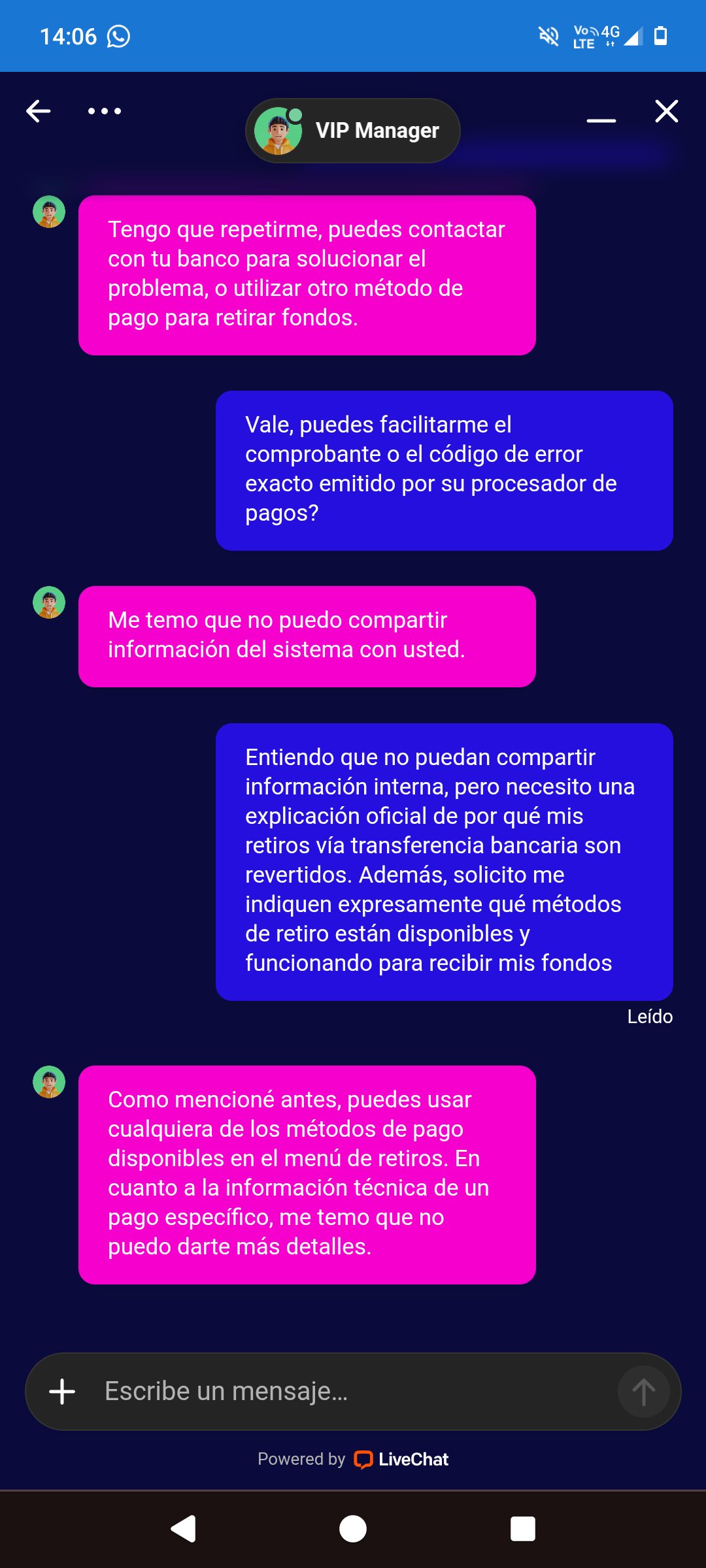Focus the "Escribe un mensaje…" field
706x1568 pixels.
[353, 1392]
